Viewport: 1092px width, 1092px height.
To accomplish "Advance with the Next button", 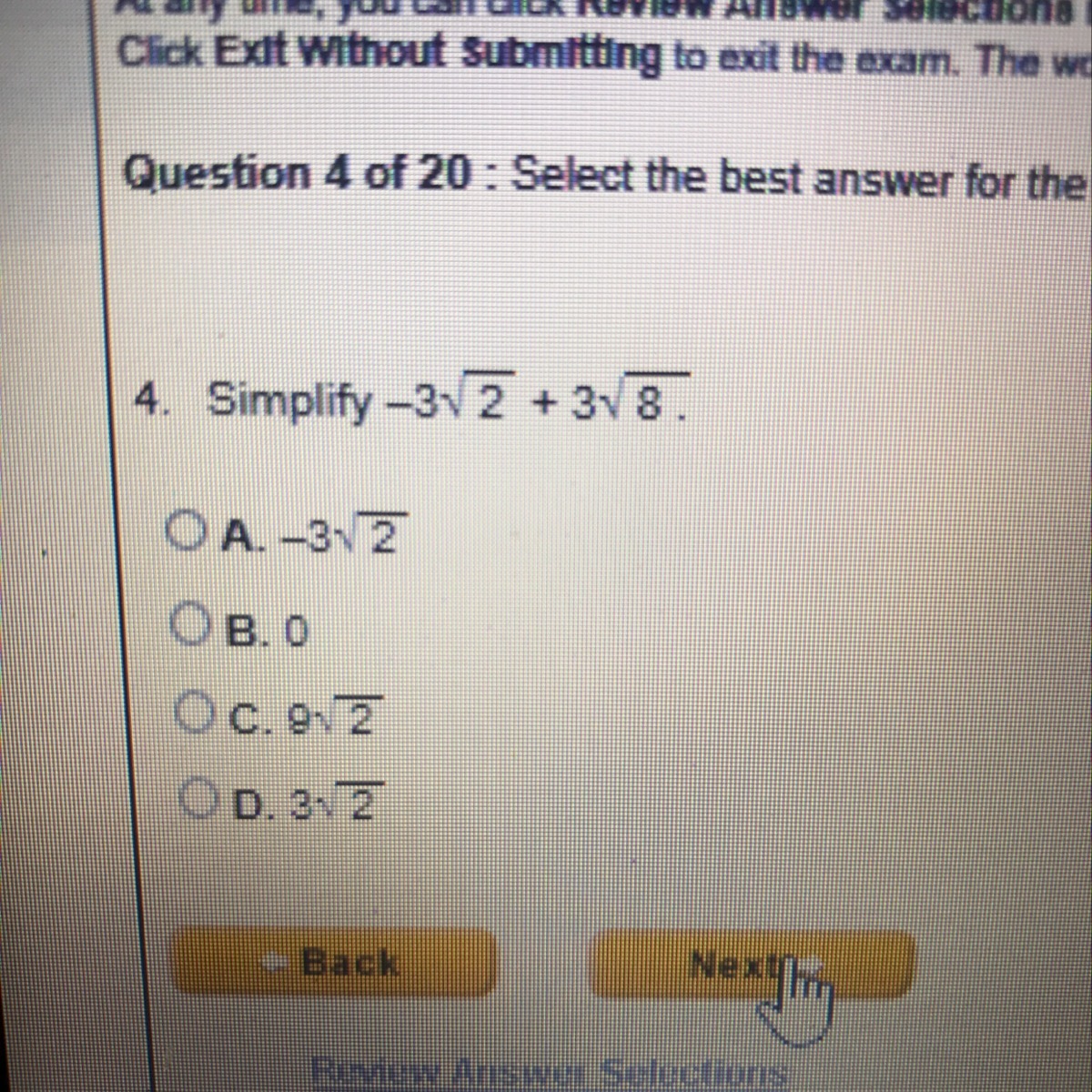I will coord(752,965).
